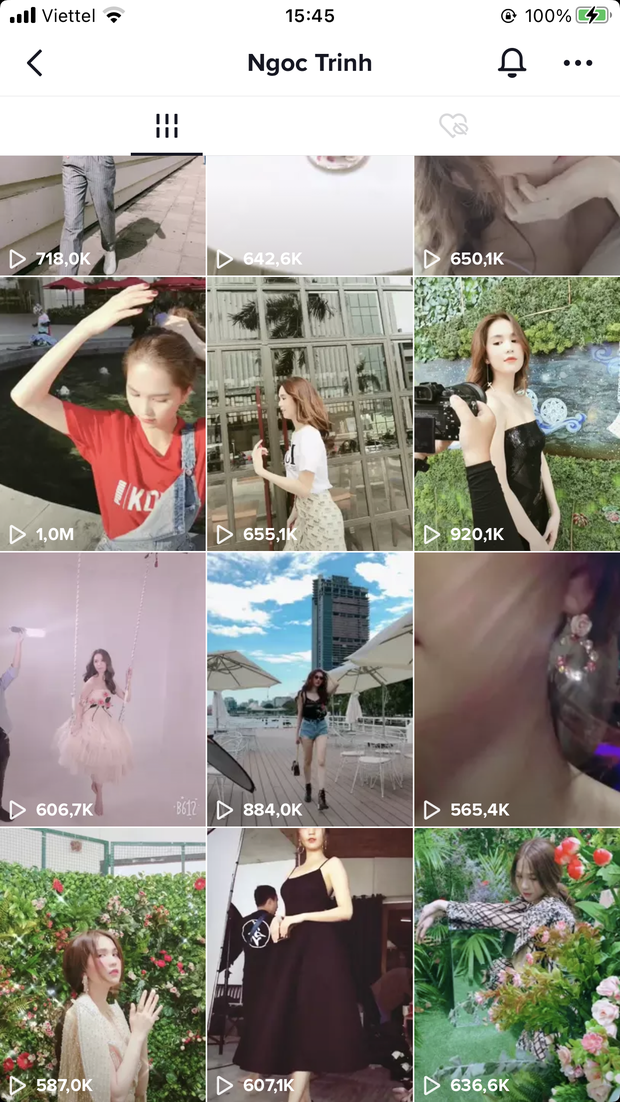Viewport: 620px width, 1102px height.
Task: Play the video with 1,0M views
Action: pyautogui.click(x=102, y=414)
